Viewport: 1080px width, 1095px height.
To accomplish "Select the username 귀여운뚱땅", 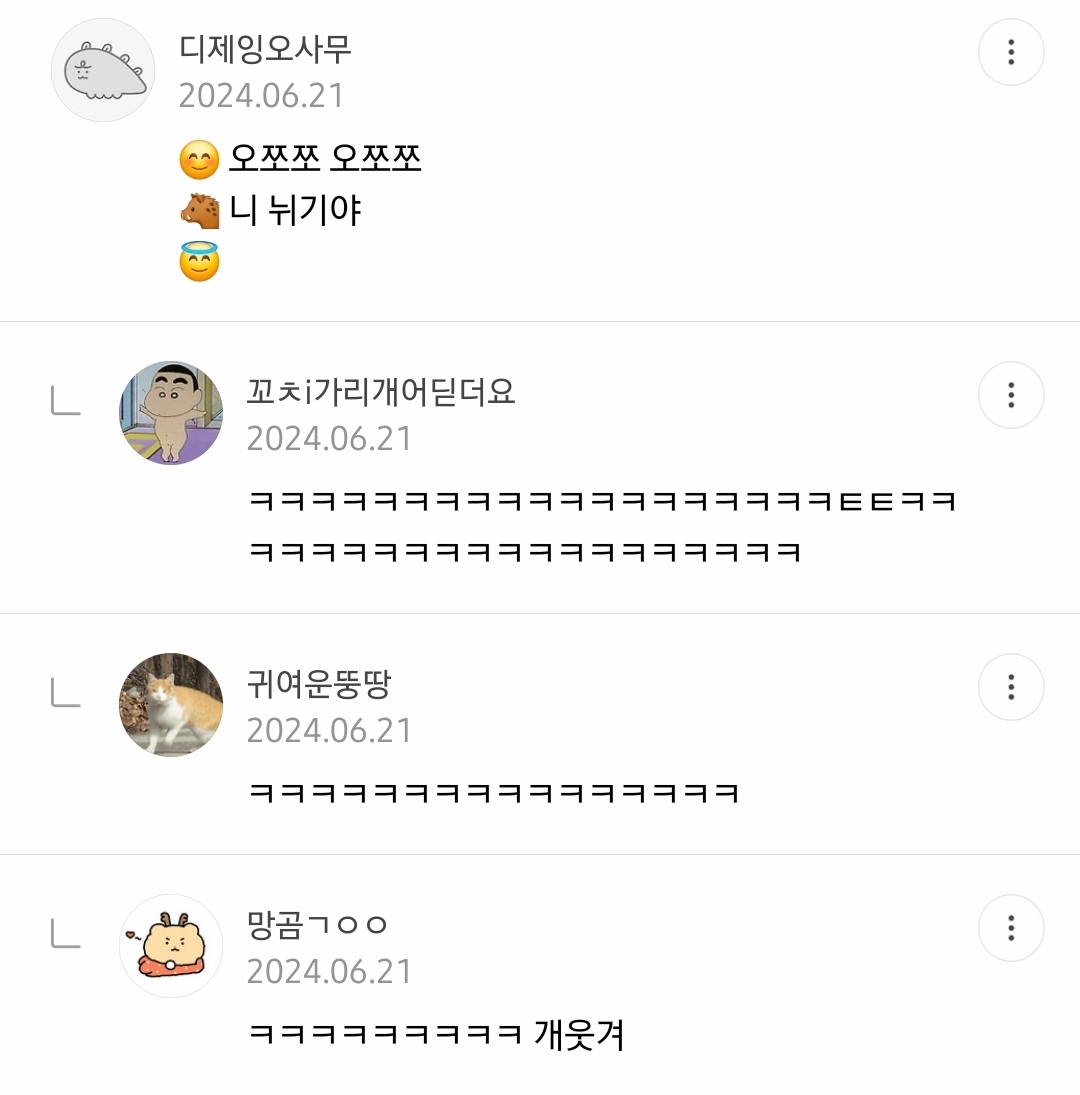I will pos(320,685).
